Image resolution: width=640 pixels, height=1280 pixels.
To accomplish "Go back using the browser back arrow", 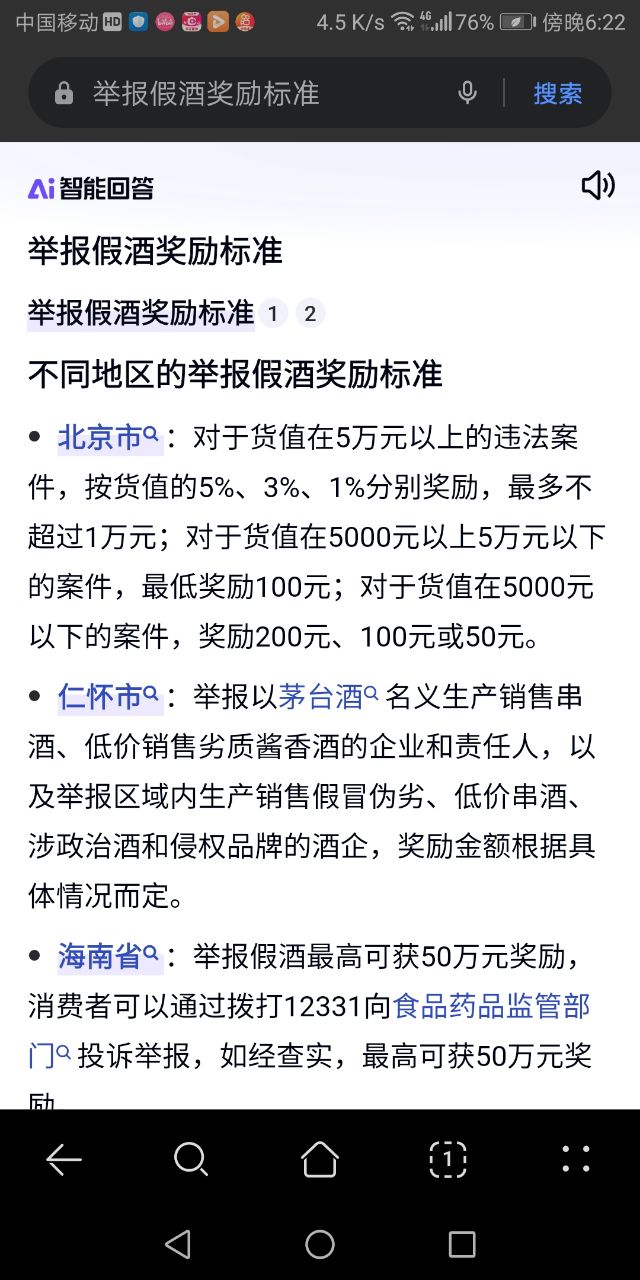I will [x=64, y=1159].
